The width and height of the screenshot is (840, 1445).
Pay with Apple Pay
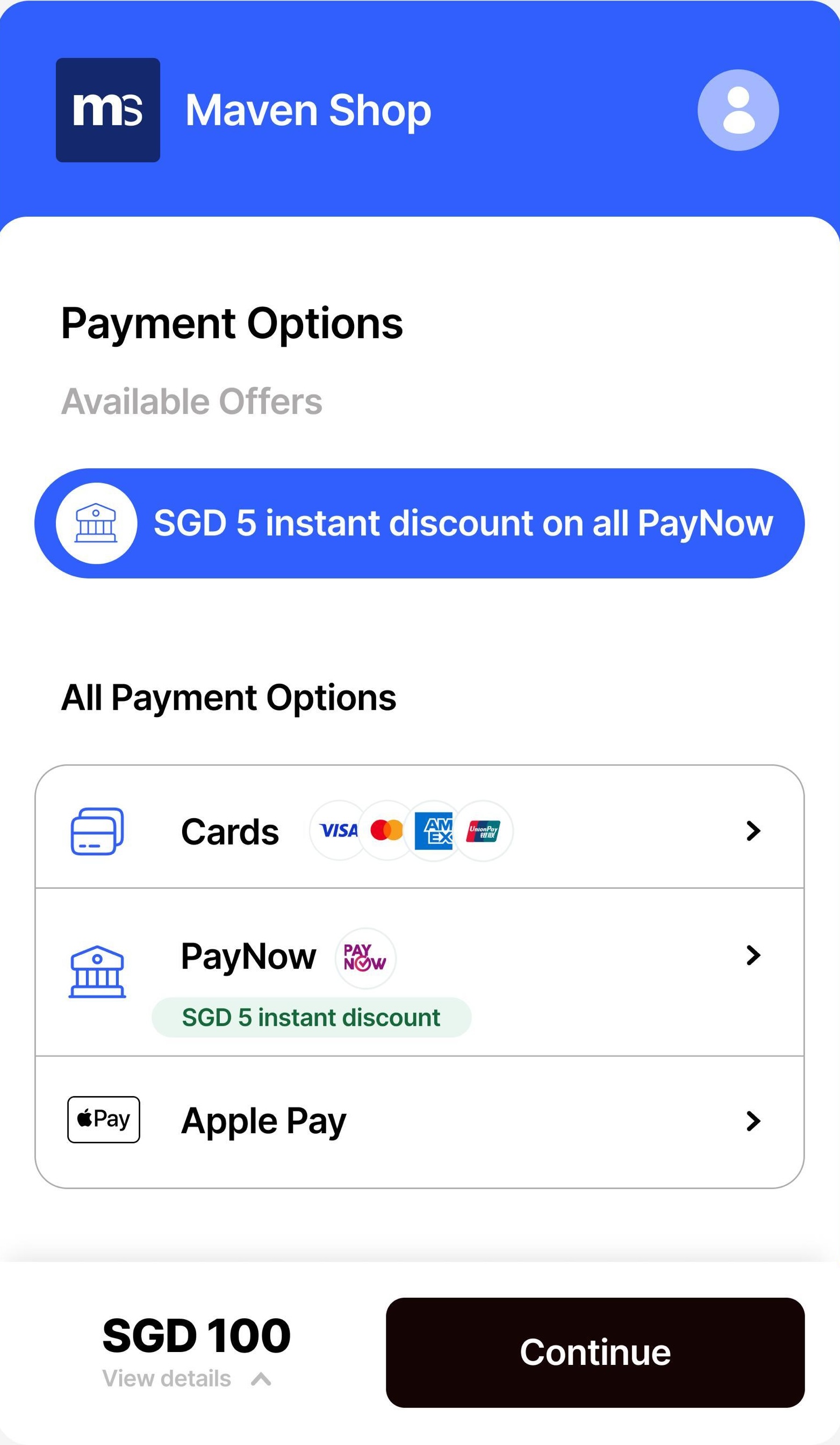point(419,1120)
